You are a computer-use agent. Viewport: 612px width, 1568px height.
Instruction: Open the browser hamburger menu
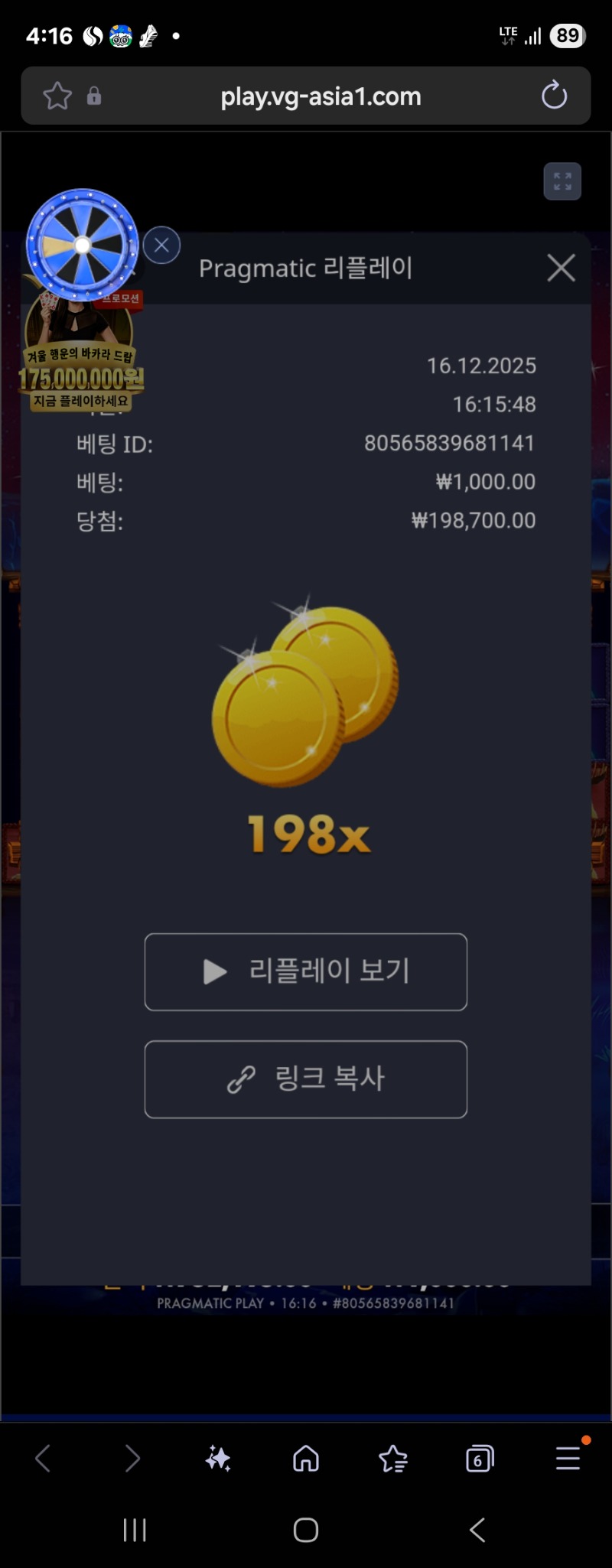(568, 1459)
